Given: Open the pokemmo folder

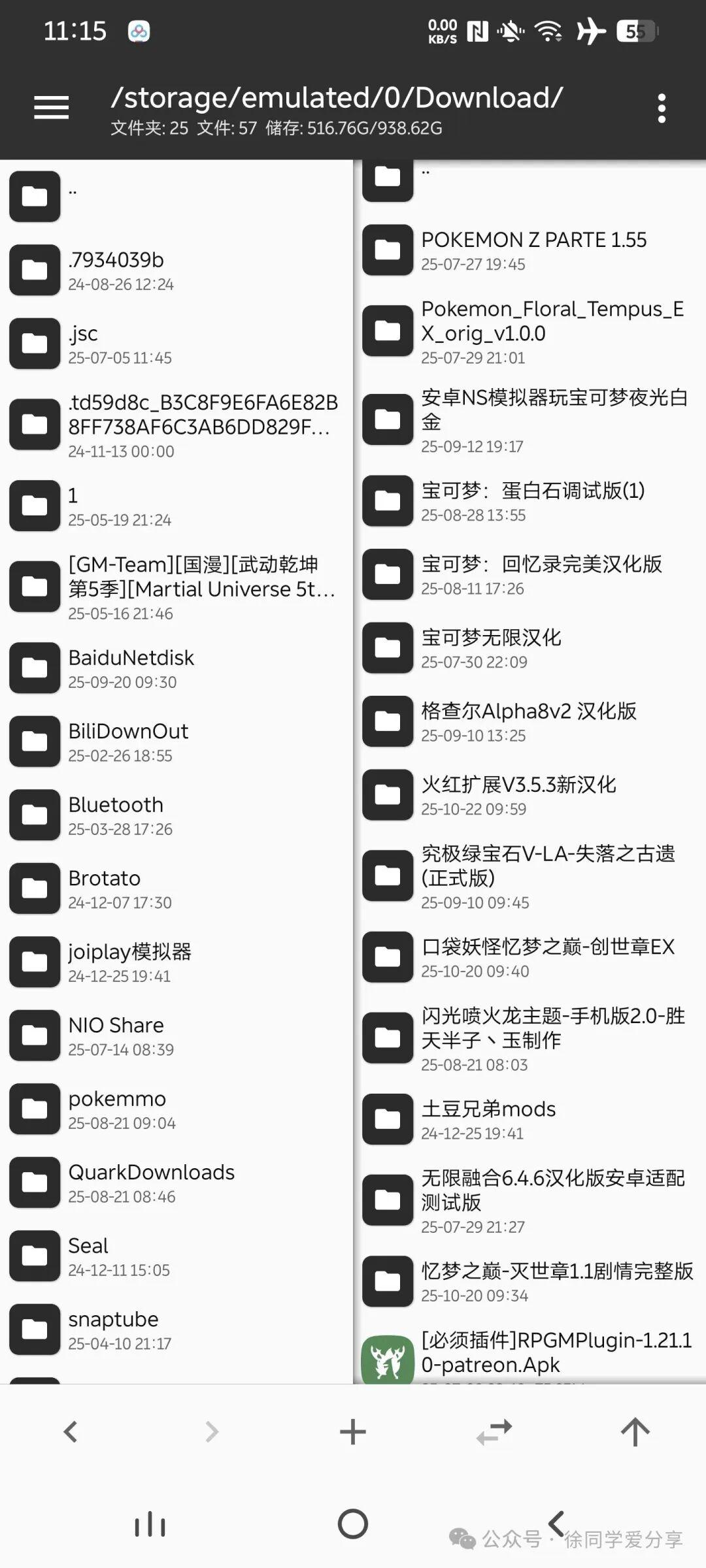Looking at the screenshot, I should pos(118,1109).
